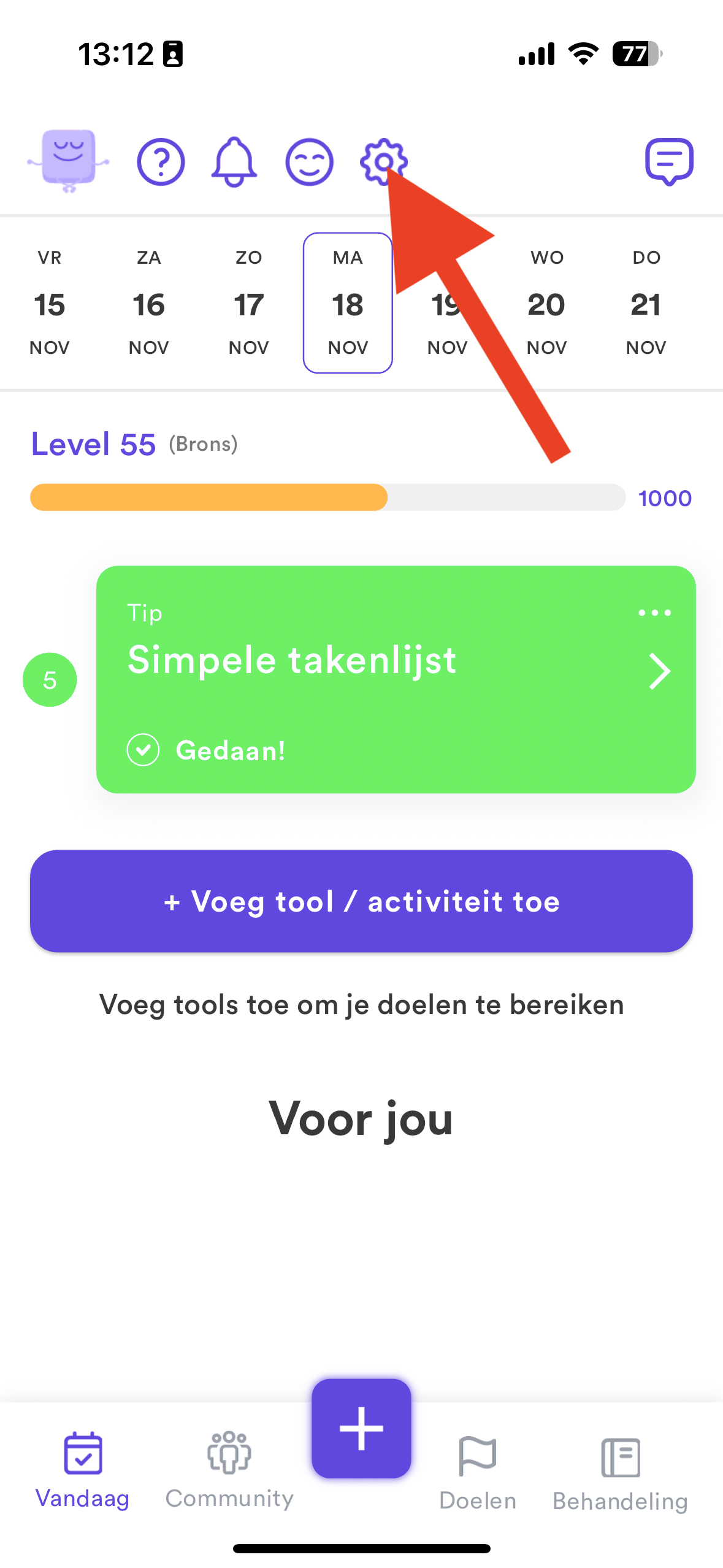Viewport: 723px width, 1568px height.
Task: Tap the central plus button
Action: [x=361, y=1428]
